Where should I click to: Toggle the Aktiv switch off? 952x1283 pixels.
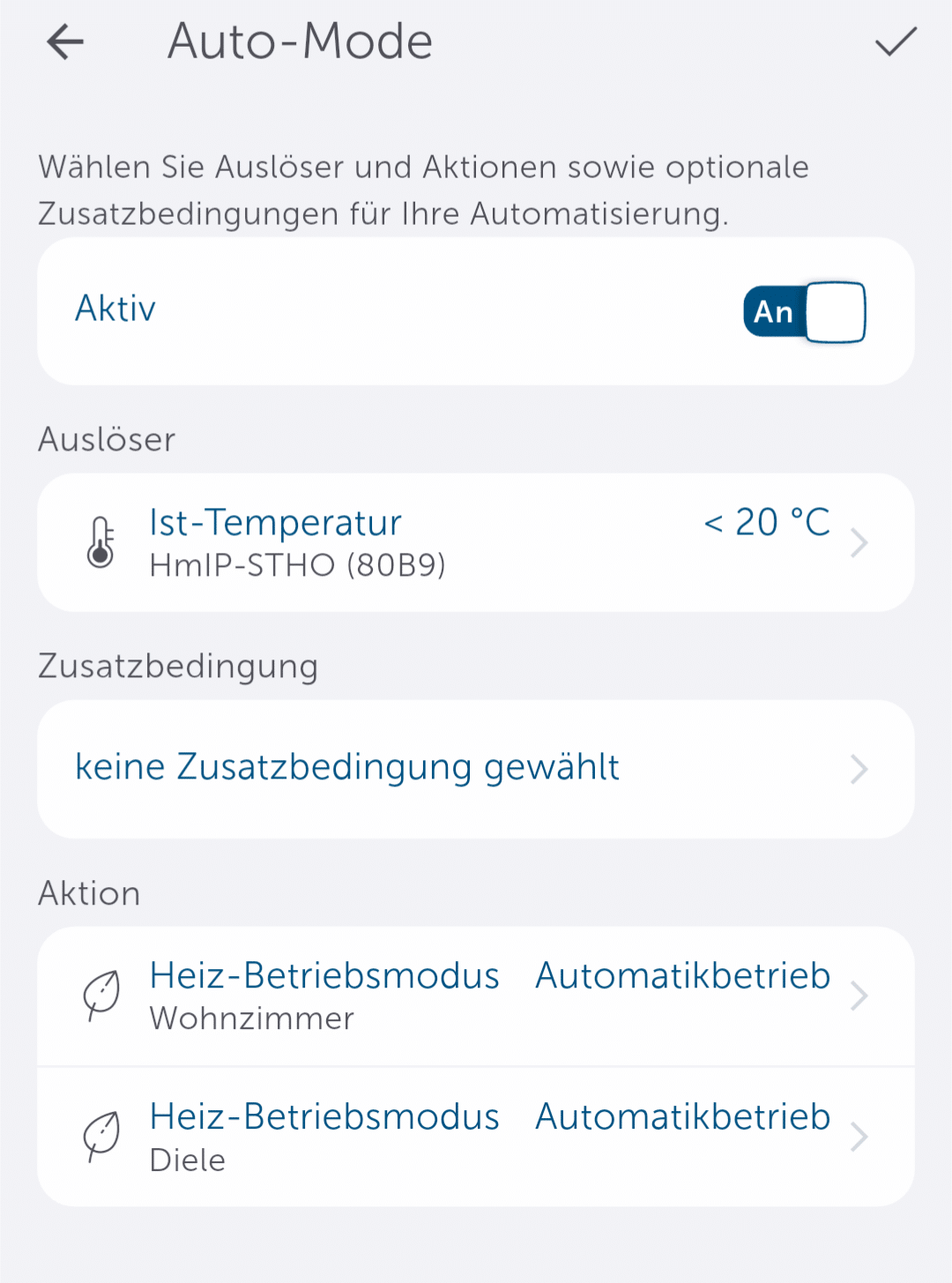[x=804, y=311]
